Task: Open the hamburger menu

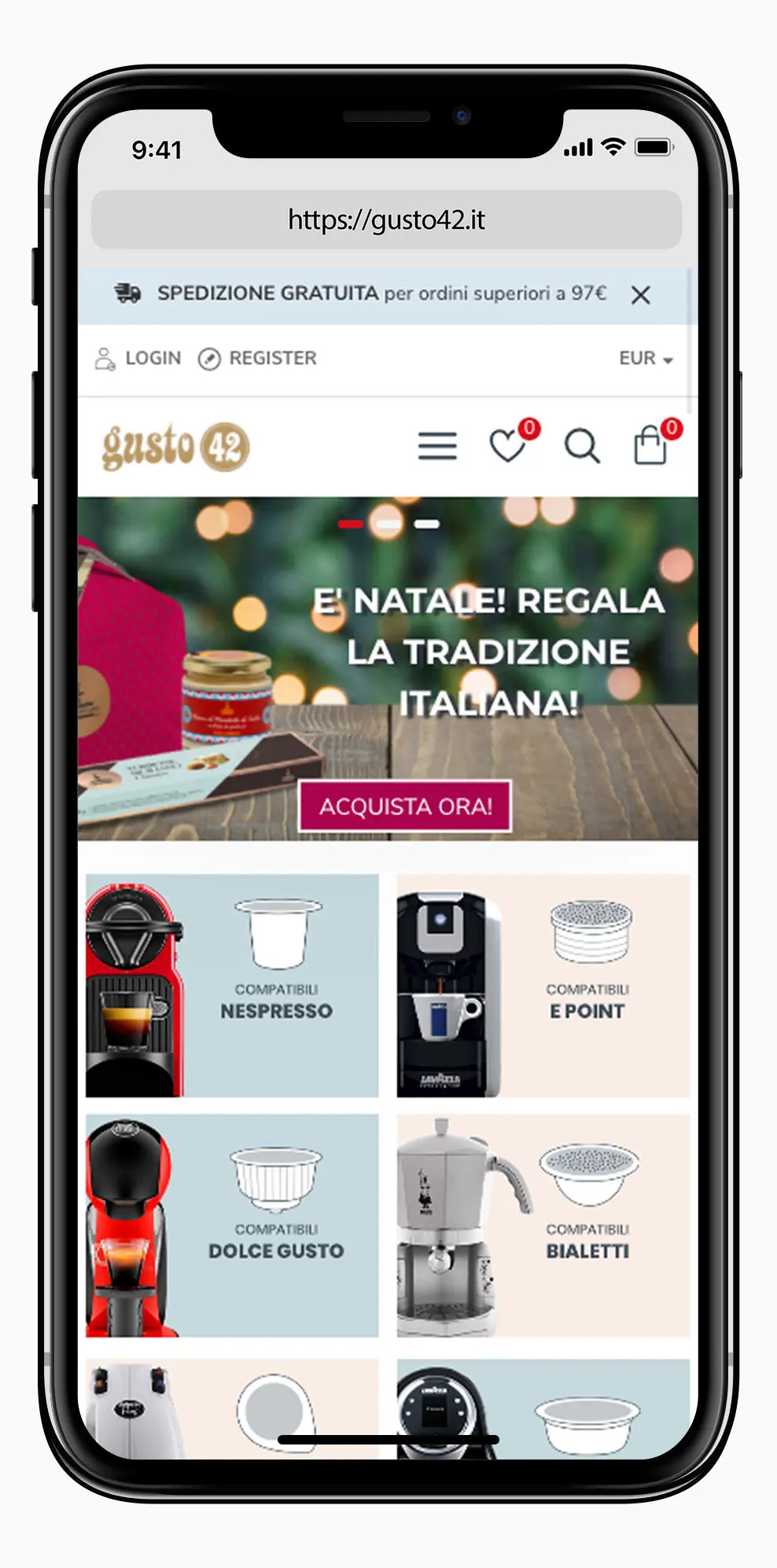Action: pos(437,446)
